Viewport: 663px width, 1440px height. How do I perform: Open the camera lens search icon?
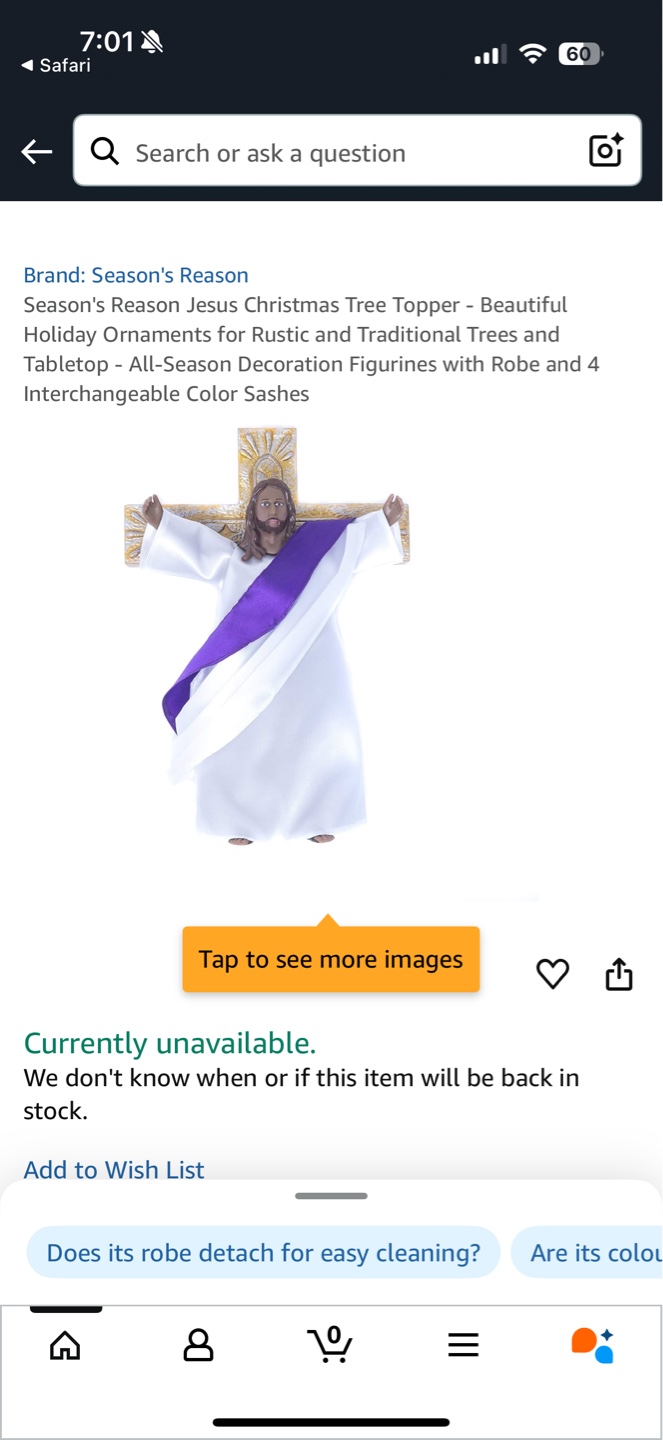(606, 151)
